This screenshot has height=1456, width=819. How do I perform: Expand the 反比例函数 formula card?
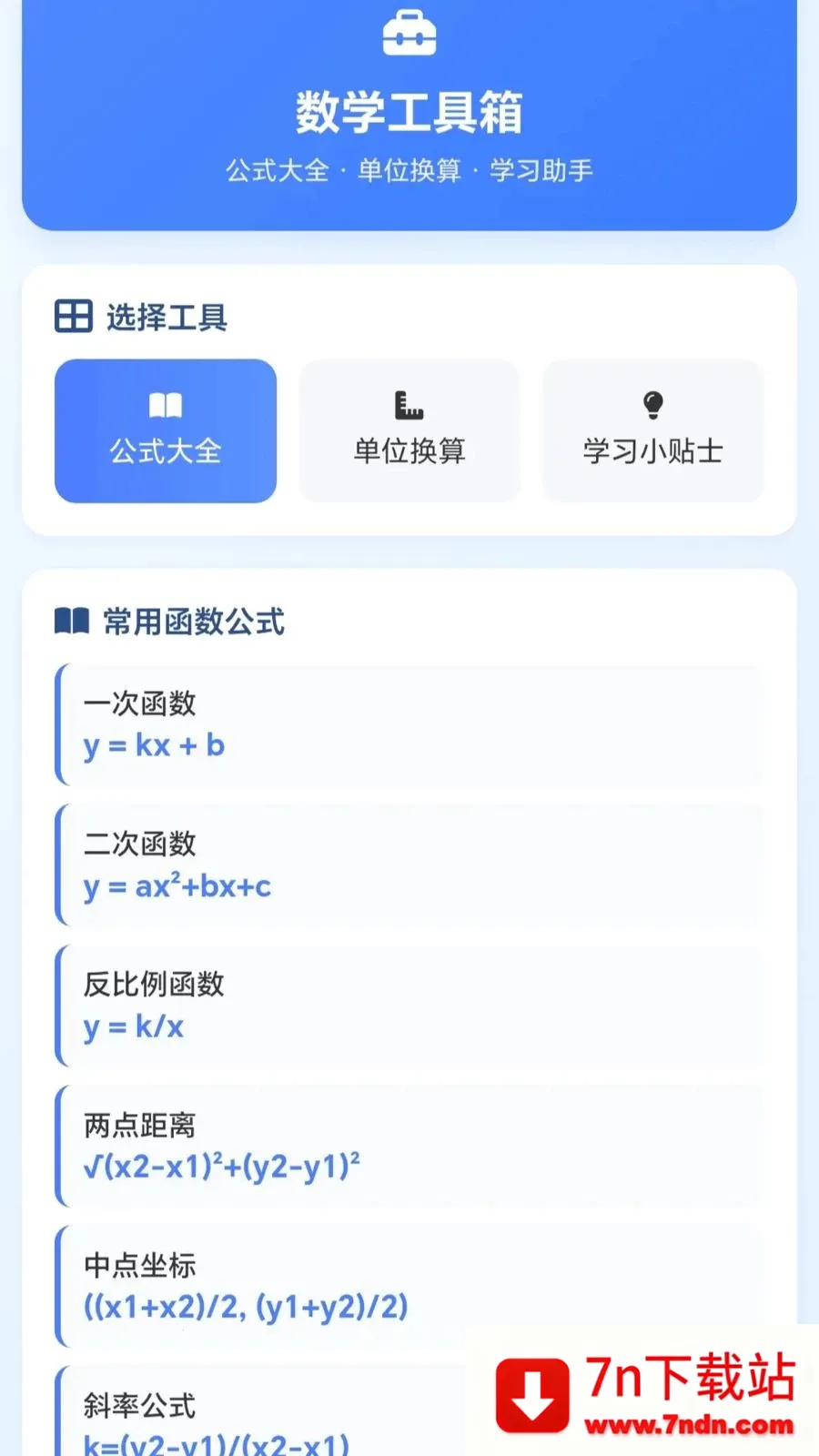409,1006
